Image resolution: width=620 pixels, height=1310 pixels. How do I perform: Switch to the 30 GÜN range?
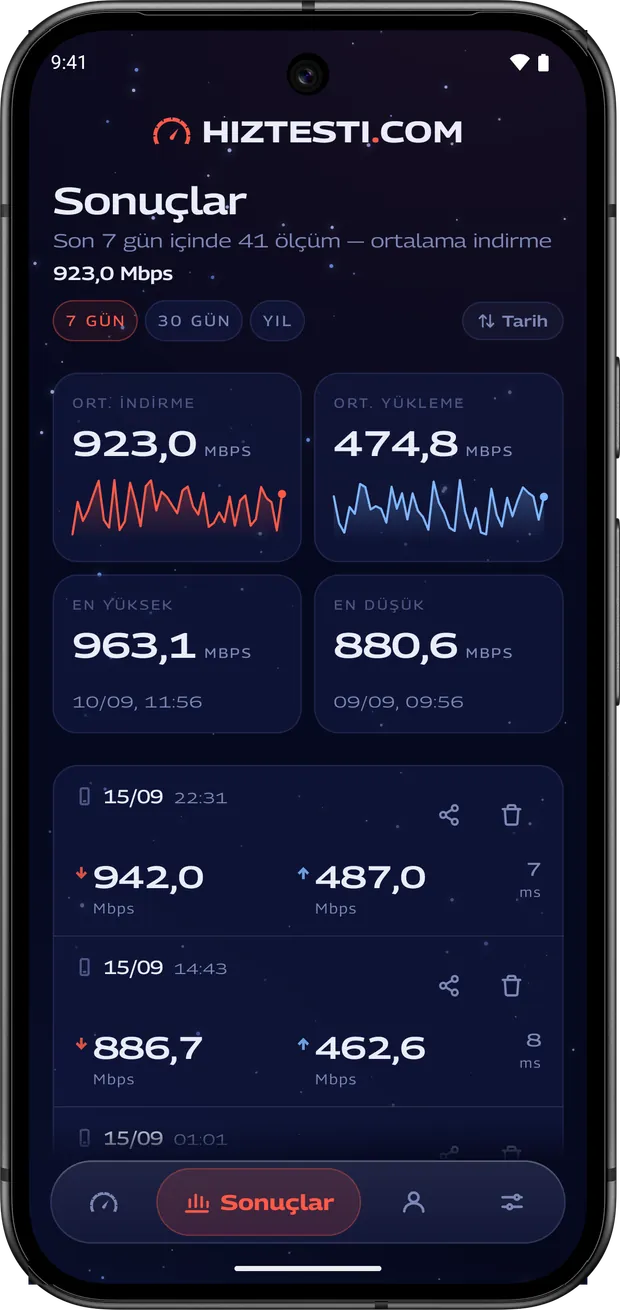click(194, 321)
